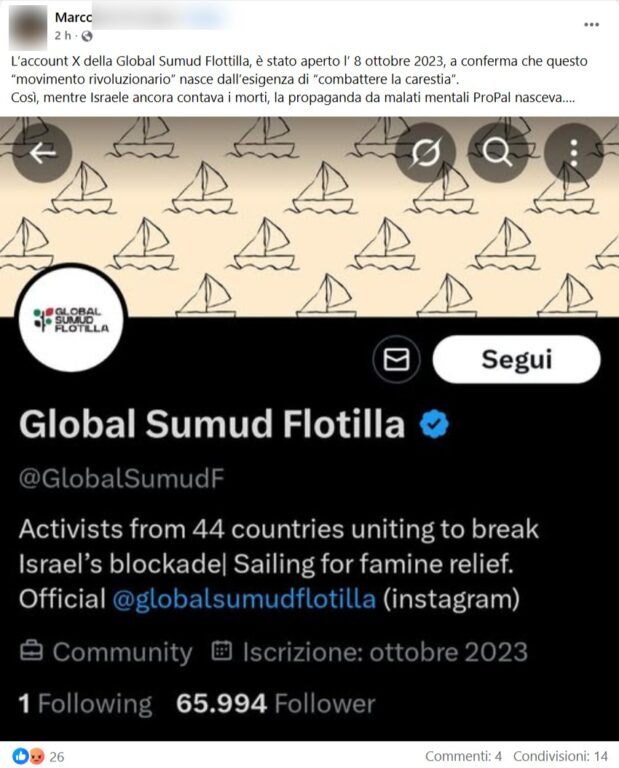619x768 pixels.
Task: Open Marco's profile from the post header
Action: (73, 16)
